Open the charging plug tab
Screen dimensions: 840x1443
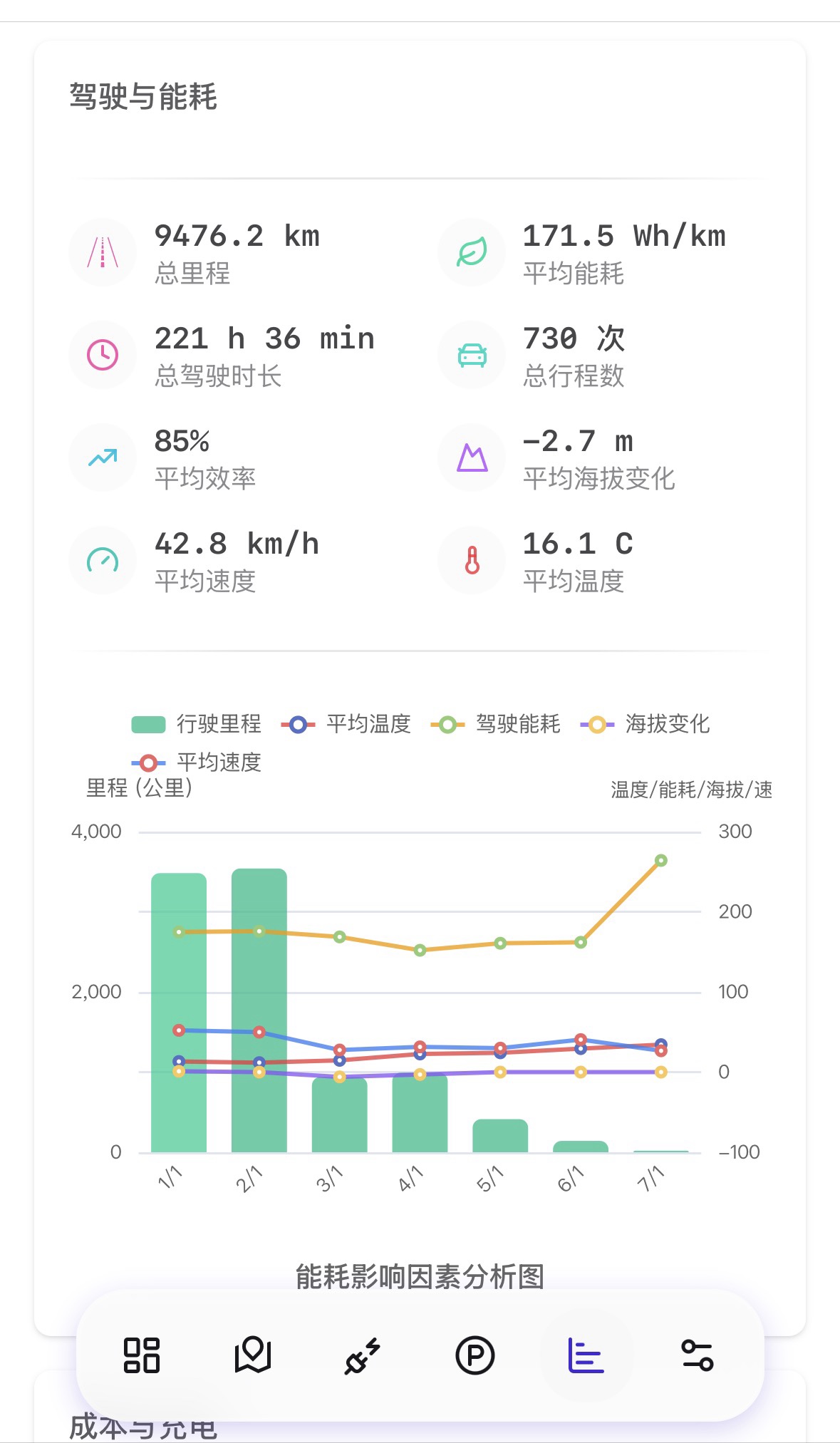click(363, 1355)
